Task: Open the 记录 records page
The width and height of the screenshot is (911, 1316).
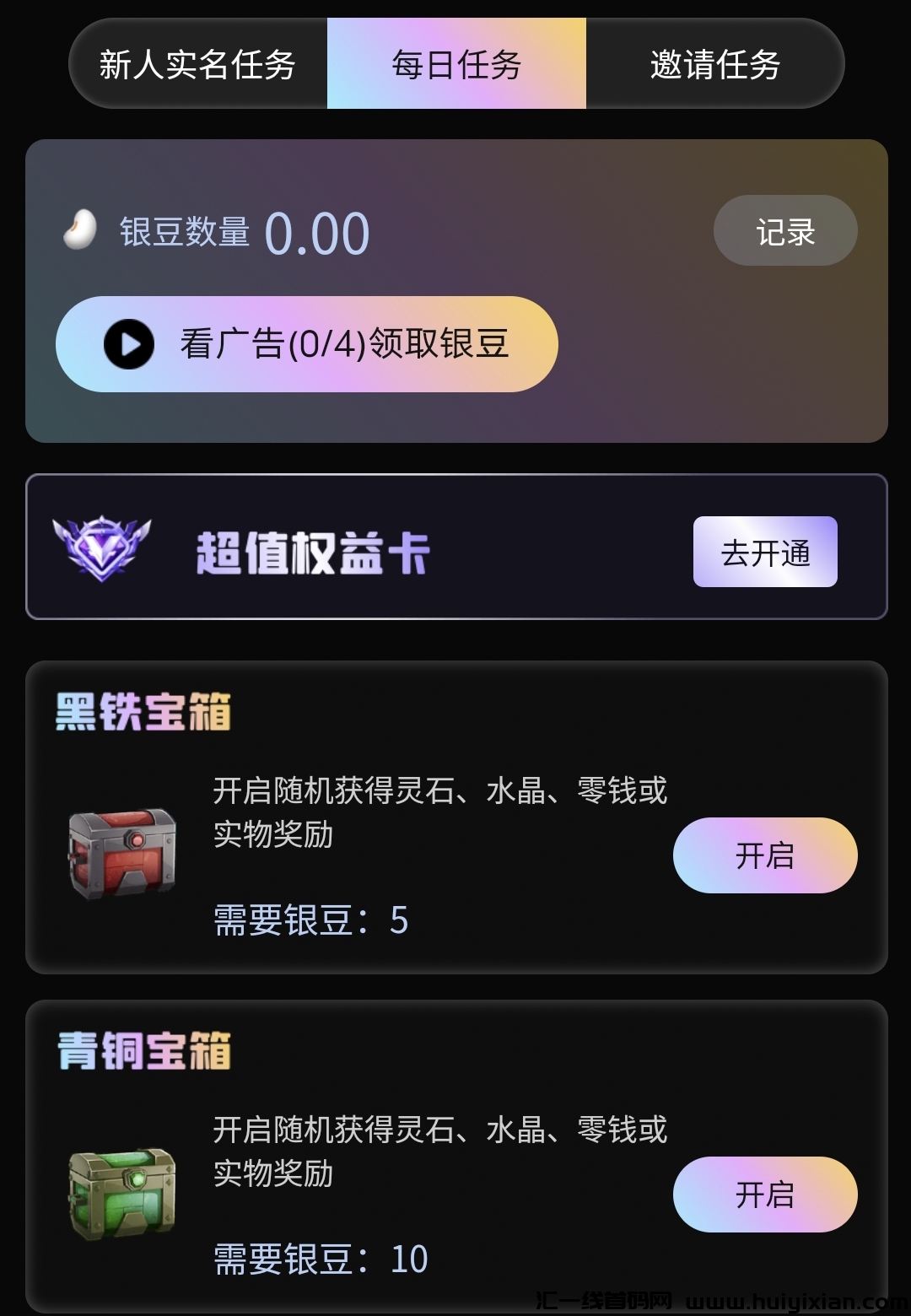Action: coord(784,230)
